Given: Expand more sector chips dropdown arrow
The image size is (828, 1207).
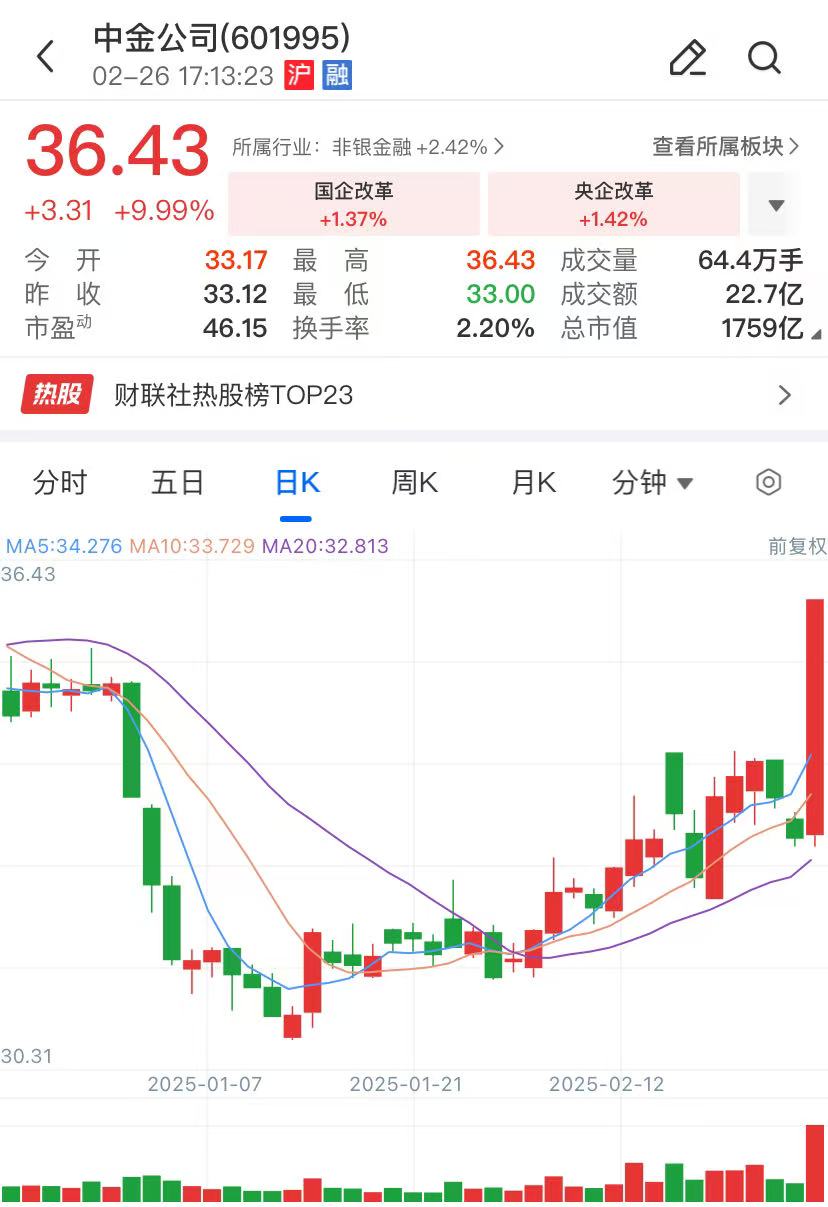Looking at the screenshot, I should [776, 205].
